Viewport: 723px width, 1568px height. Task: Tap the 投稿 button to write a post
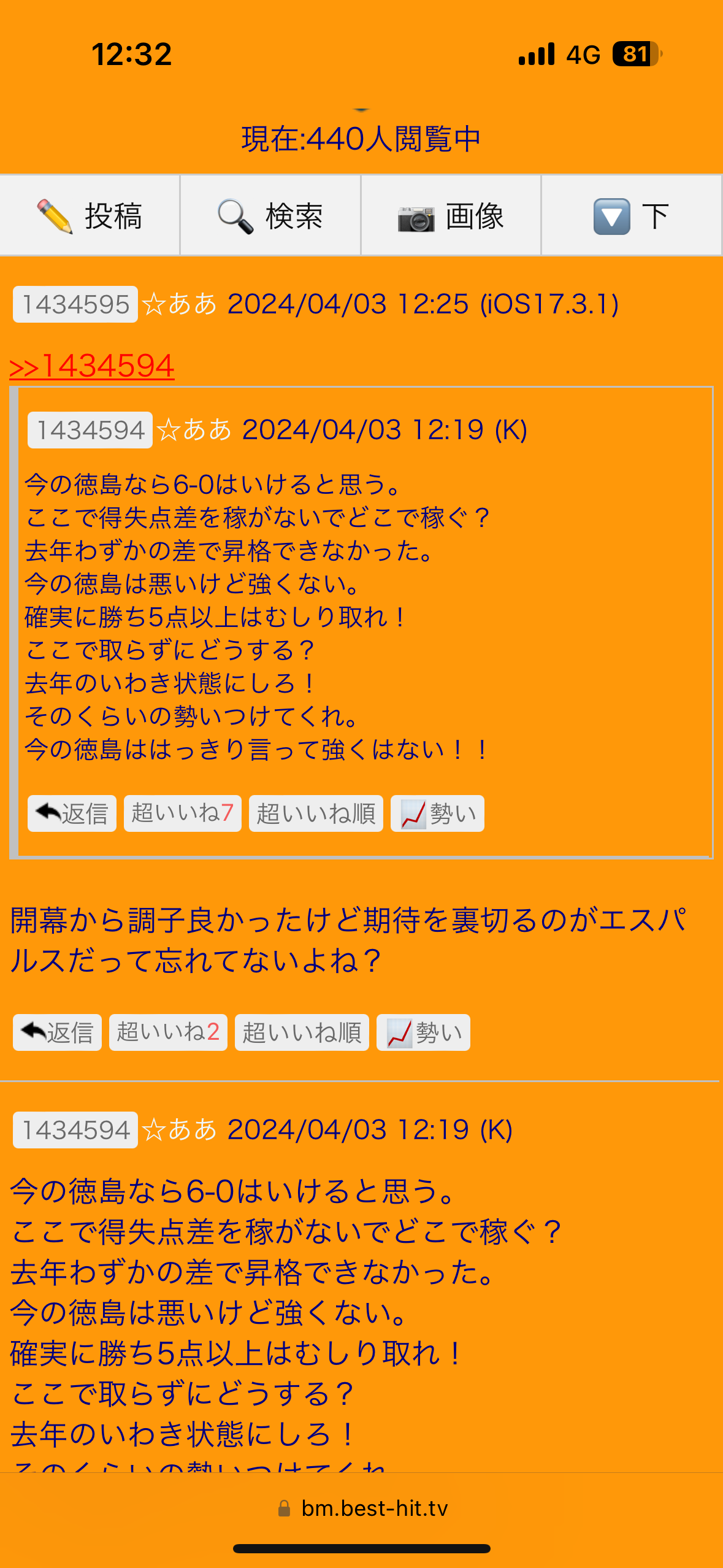coord(90,216)
